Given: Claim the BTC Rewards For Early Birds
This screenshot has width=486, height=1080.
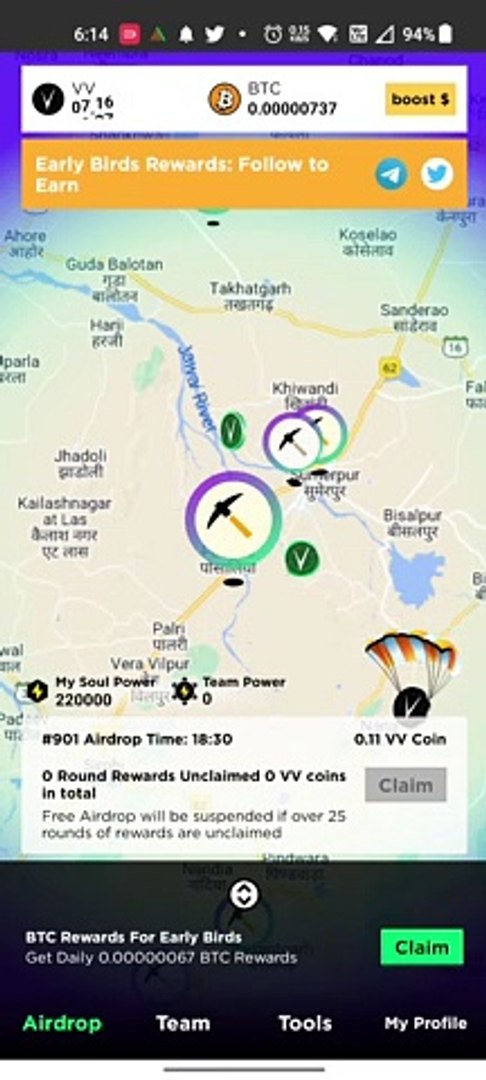Looking at the screenshot, I should 422,947.
